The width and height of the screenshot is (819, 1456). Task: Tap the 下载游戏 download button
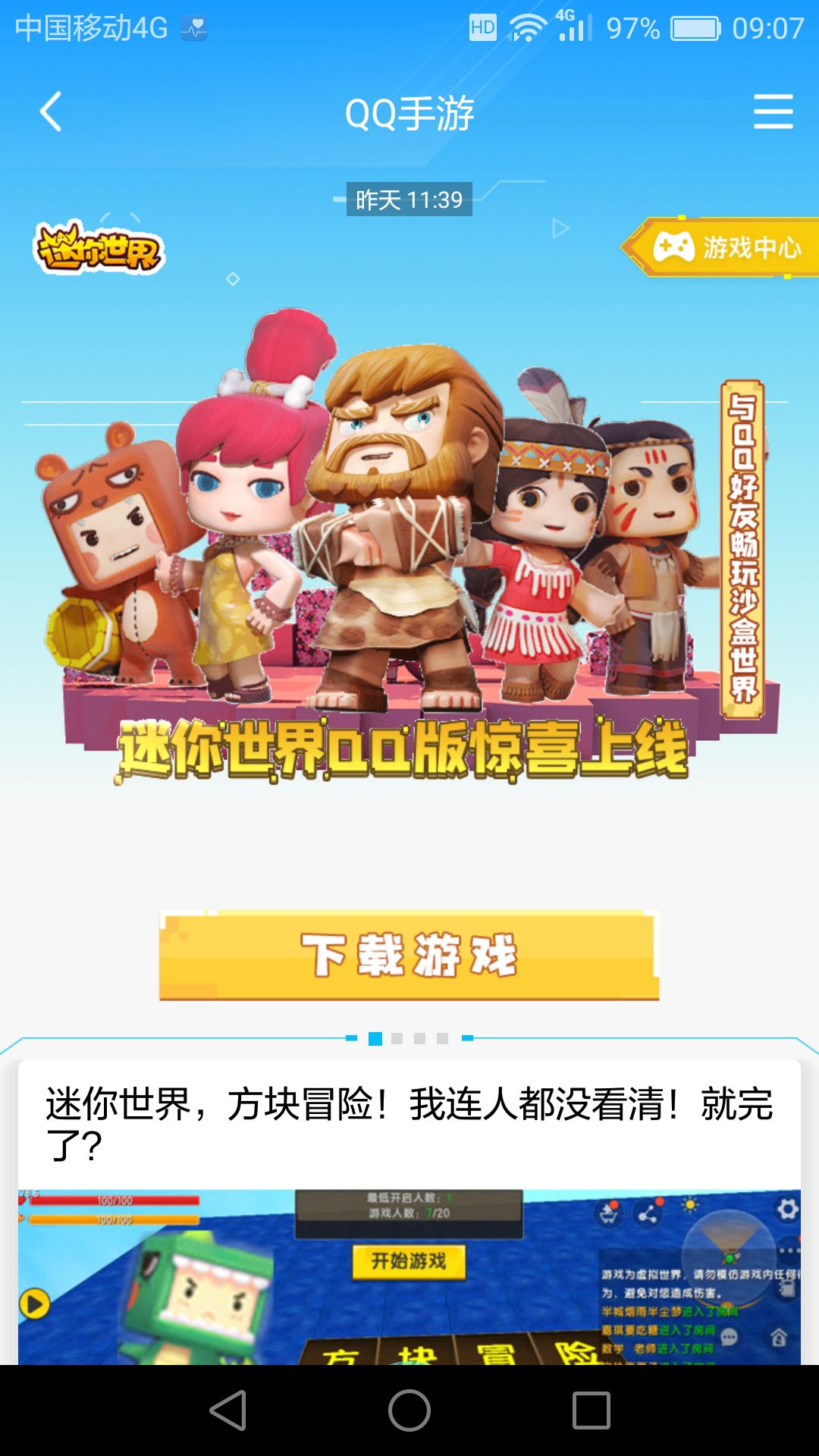tap(409, 955)
